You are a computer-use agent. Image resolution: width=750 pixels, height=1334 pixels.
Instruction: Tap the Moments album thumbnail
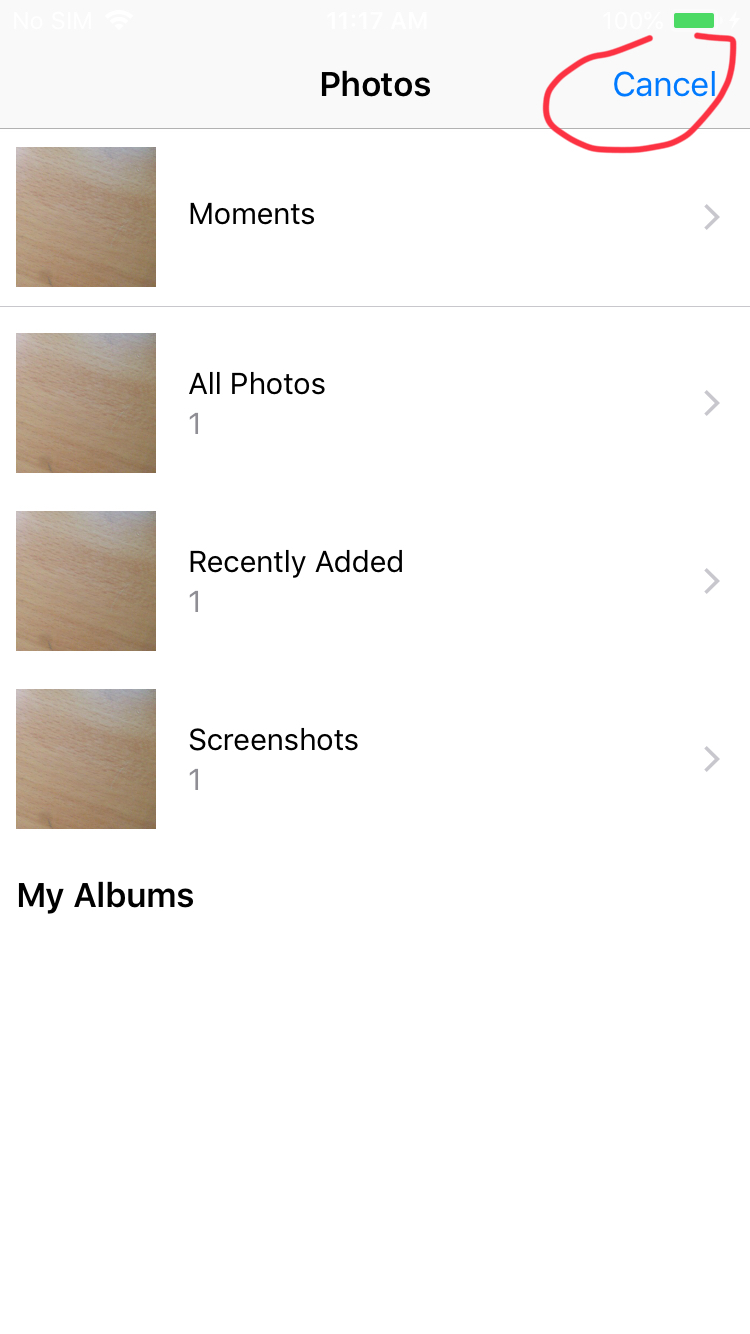pyautogui.click(x=85, y=217)
